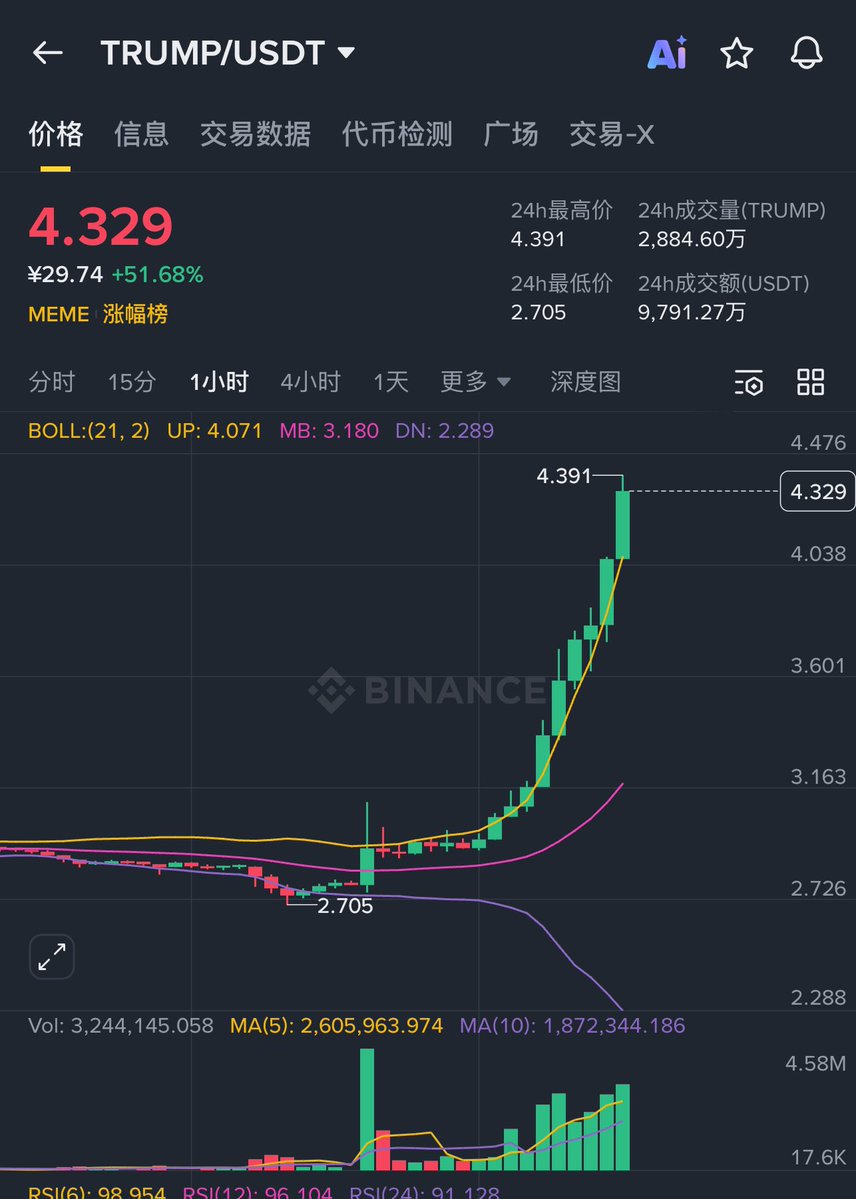This screenshot has width=856, height=1199.
Task: Open the 交易-X tab
Action: [x=611, y=134]
